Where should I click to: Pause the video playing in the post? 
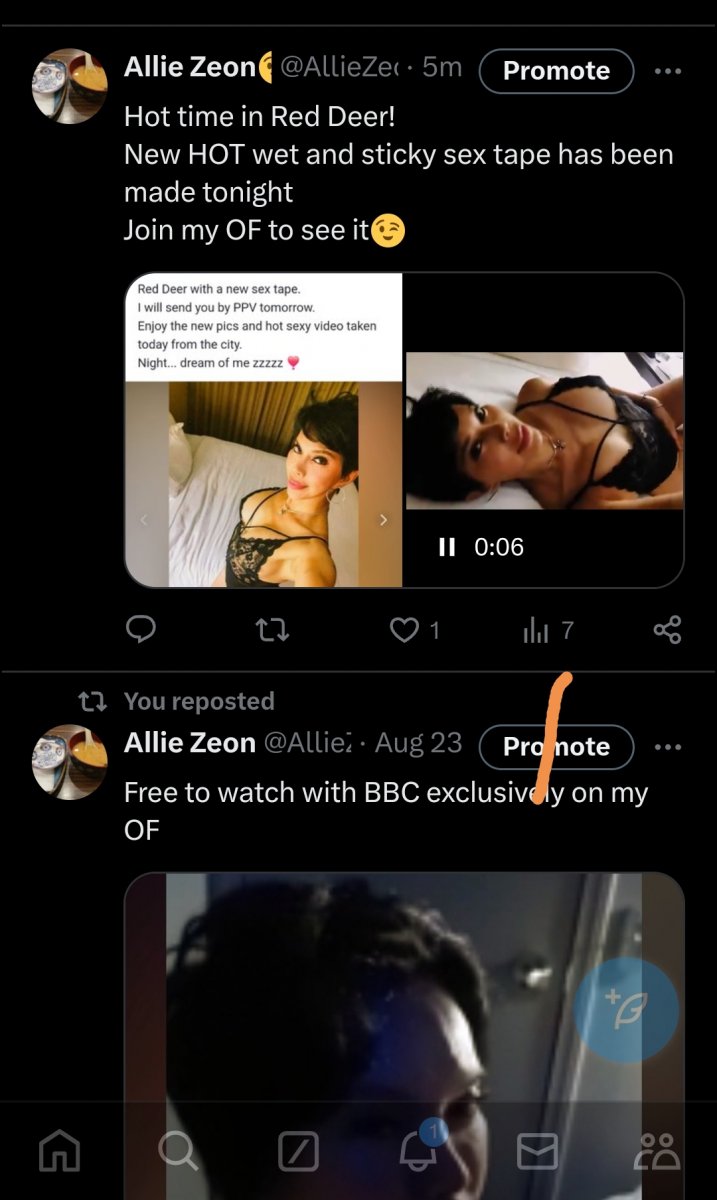447,547
